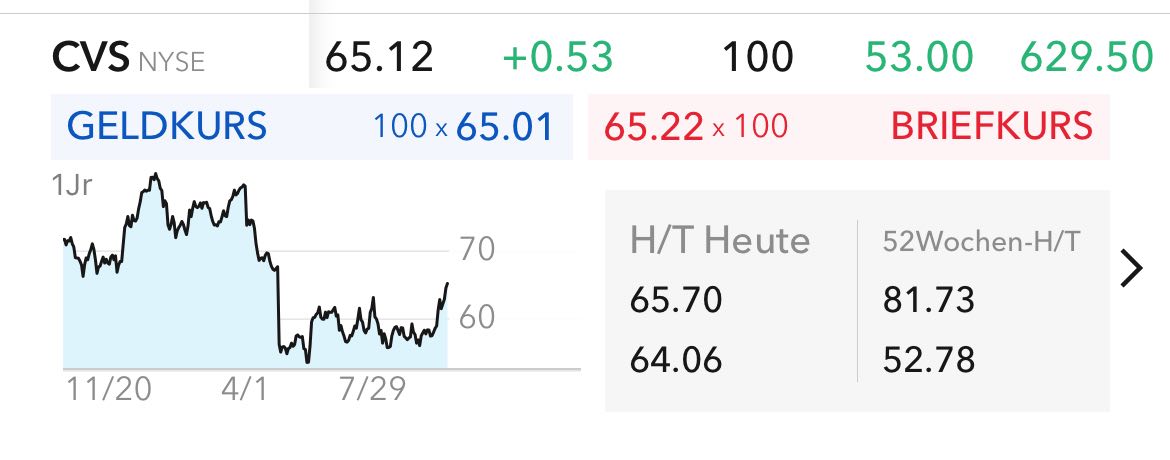The image size is (1170, 460).
Task: Show next stats panel with right chevron
Action: [x=1132, y=269]
